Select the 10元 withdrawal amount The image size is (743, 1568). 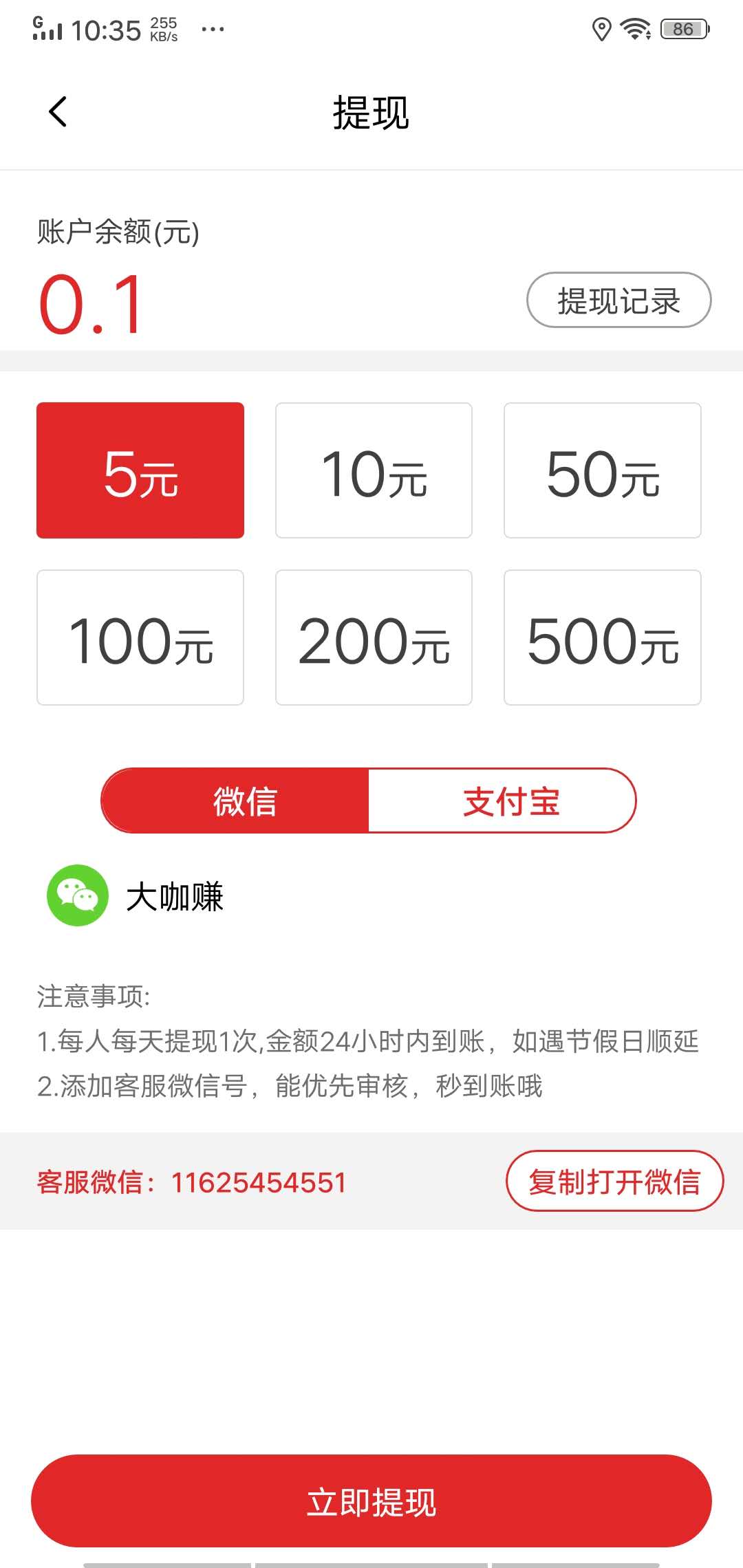(374, 470)
